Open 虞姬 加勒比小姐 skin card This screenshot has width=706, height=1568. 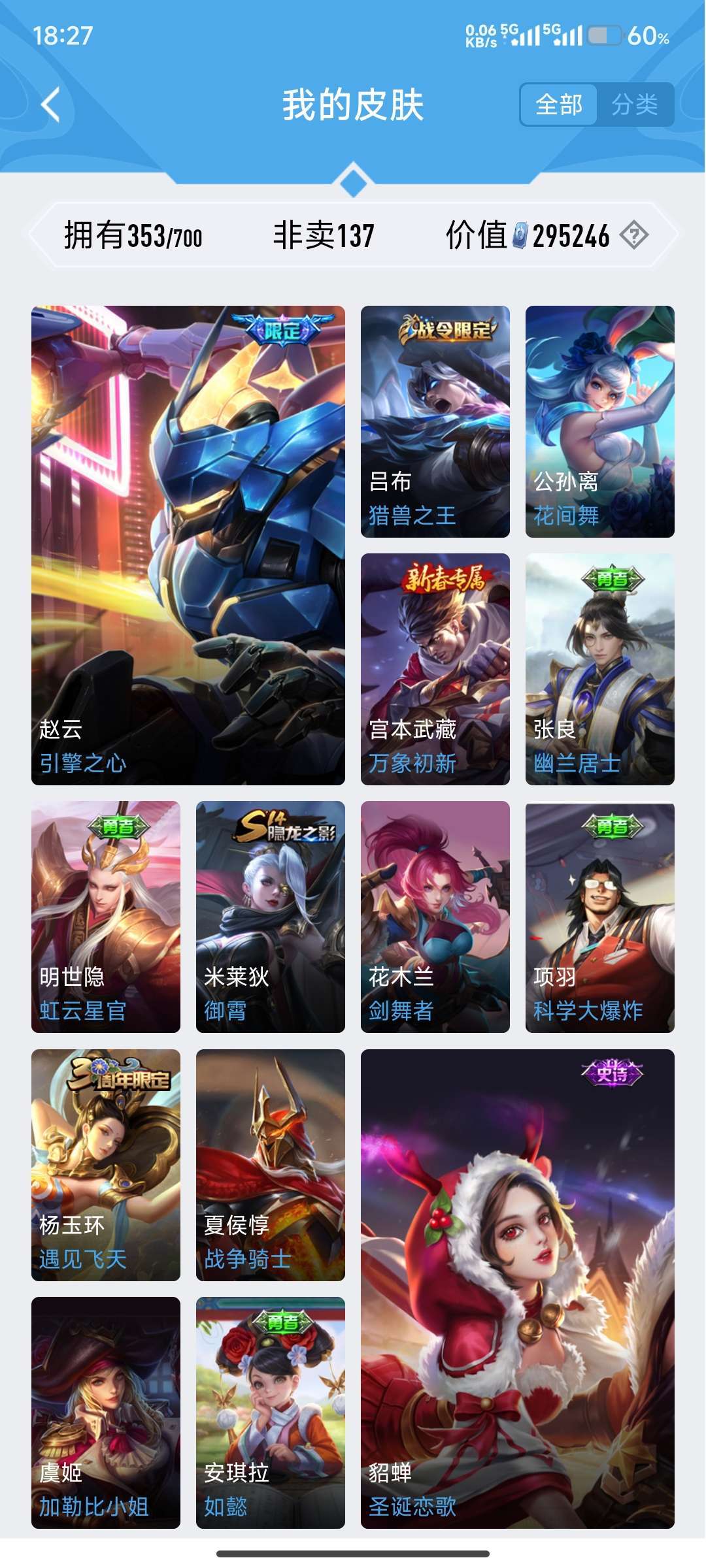tap(106, 1413)
